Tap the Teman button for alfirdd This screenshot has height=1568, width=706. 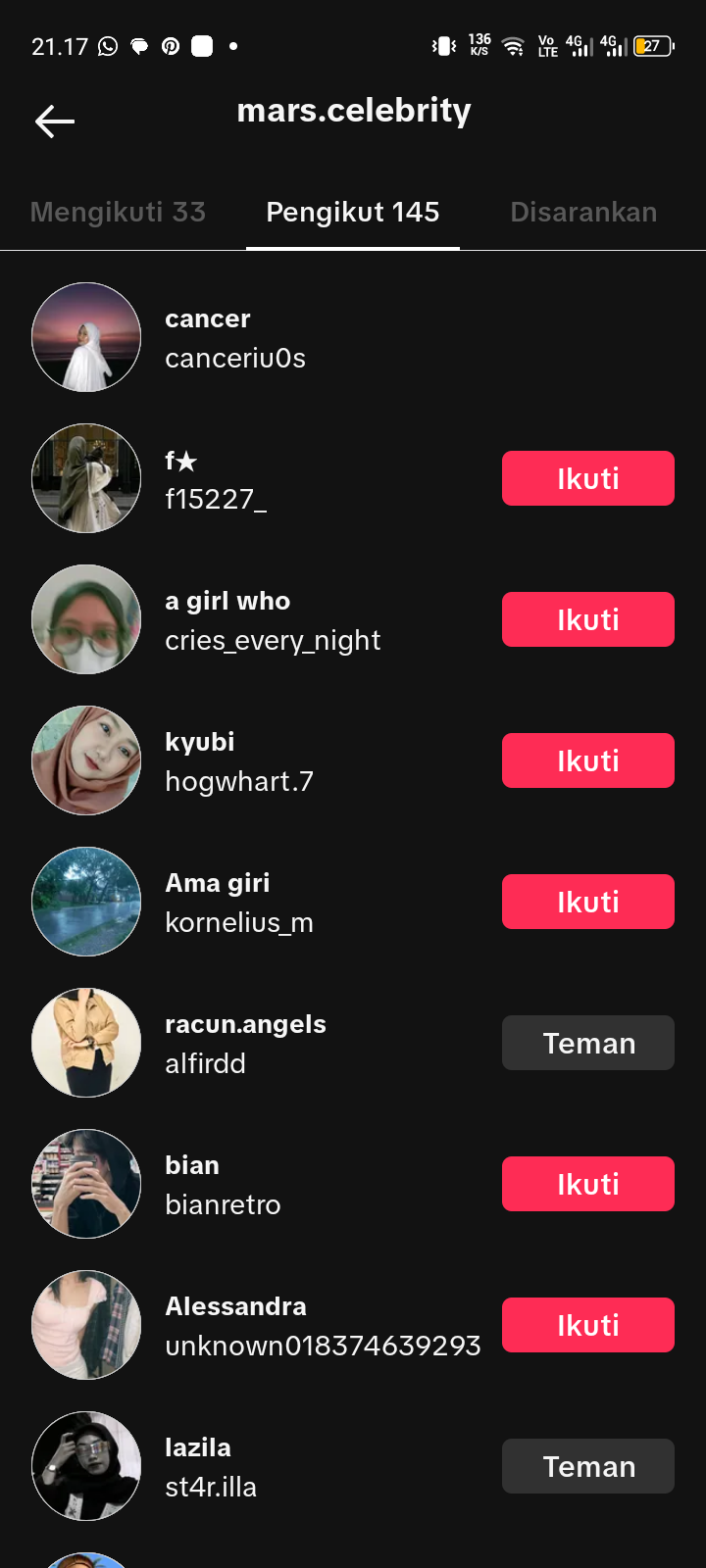pyautogui.click(x=588, y=1043)
